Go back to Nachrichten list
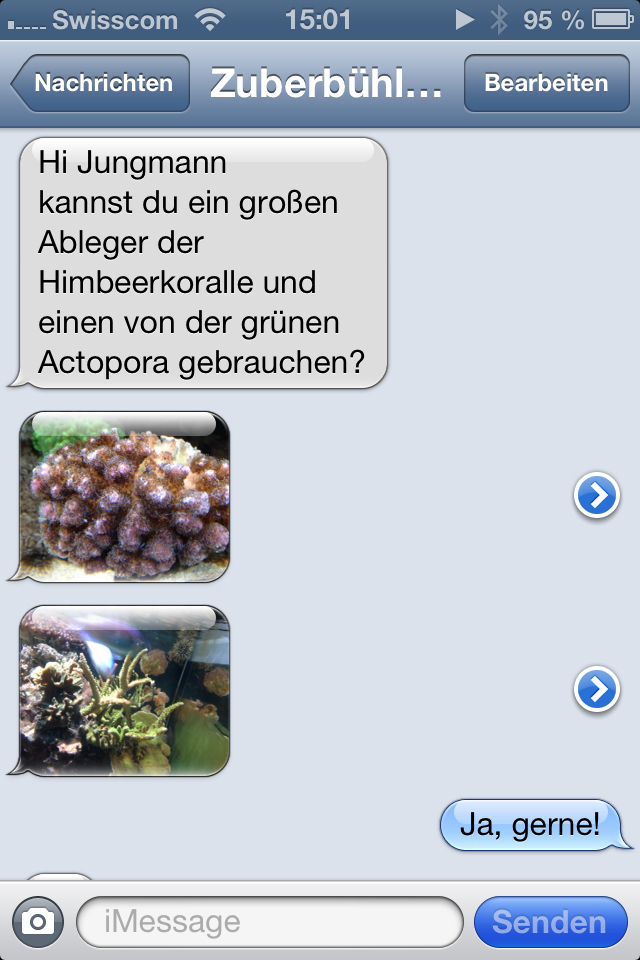 coord(103,84)
